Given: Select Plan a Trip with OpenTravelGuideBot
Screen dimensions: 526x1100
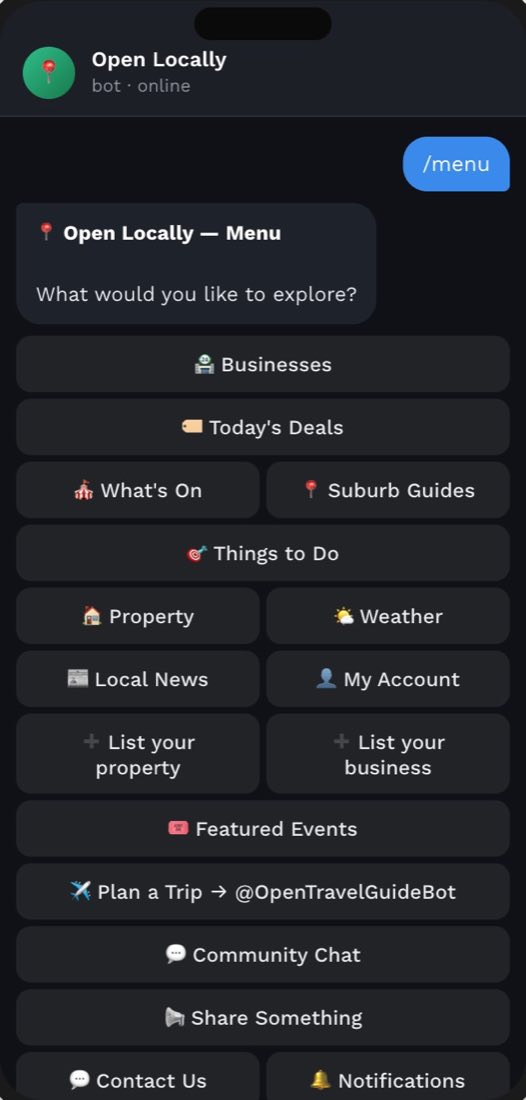Looking at the screenshot, I should click(263, 892).
